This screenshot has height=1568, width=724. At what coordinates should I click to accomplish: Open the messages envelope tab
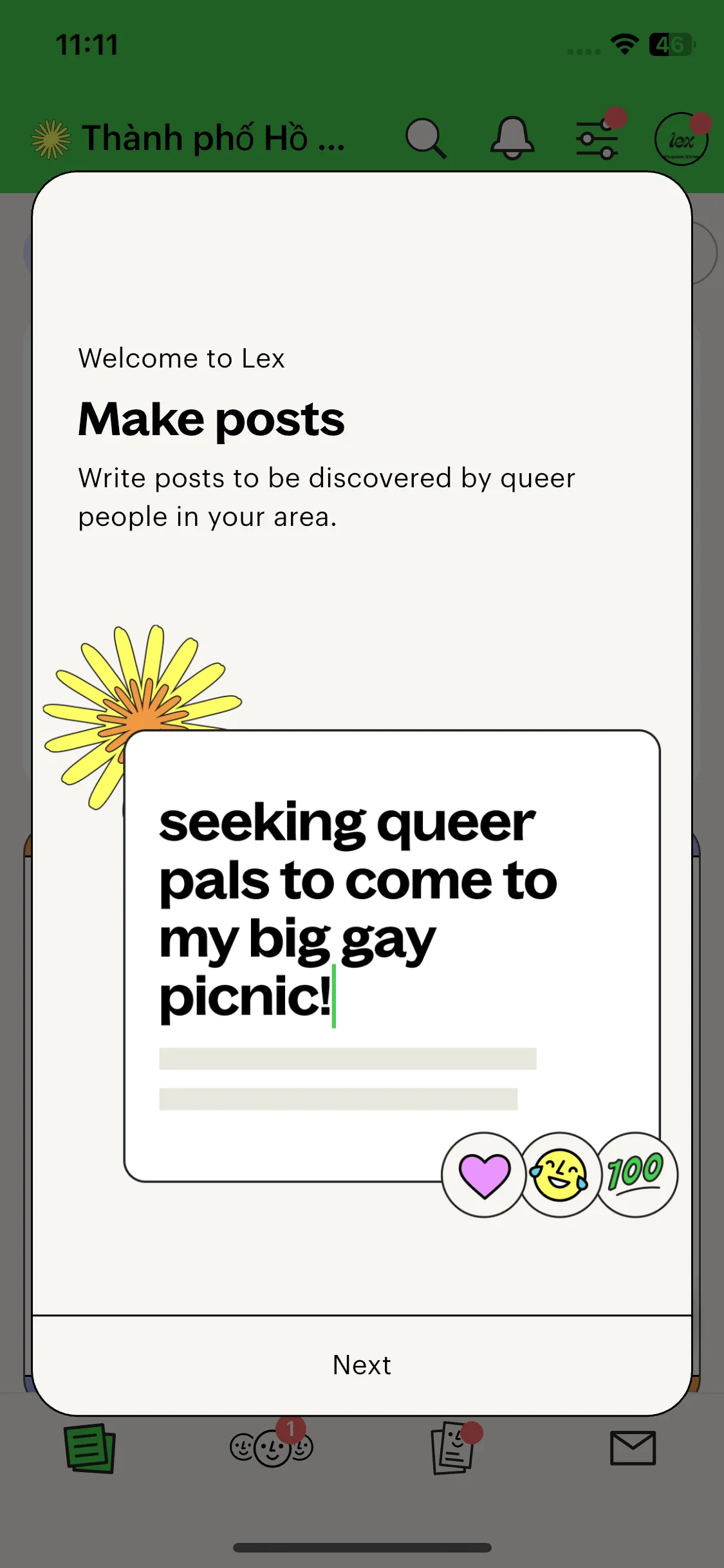(633, 1448)
